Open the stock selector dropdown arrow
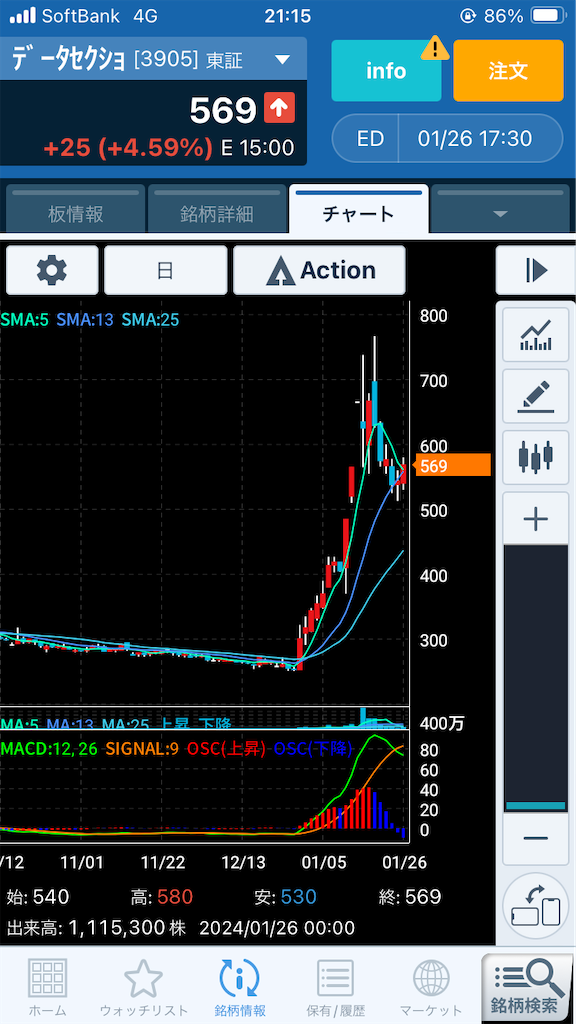576x1024 pixels. point(282,61)
